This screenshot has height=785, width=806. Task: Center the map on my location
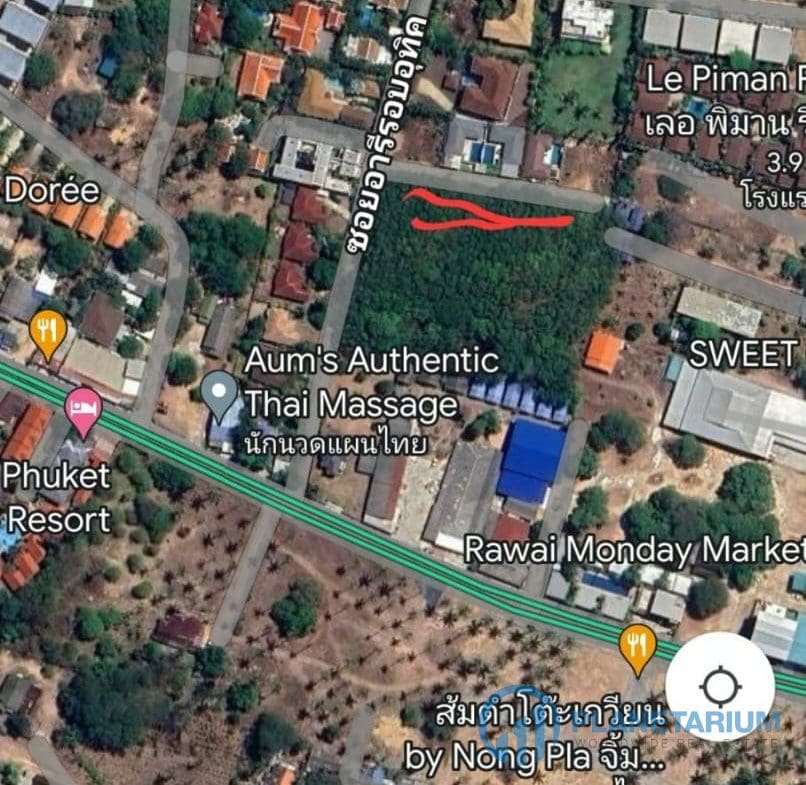coord(720,686)
